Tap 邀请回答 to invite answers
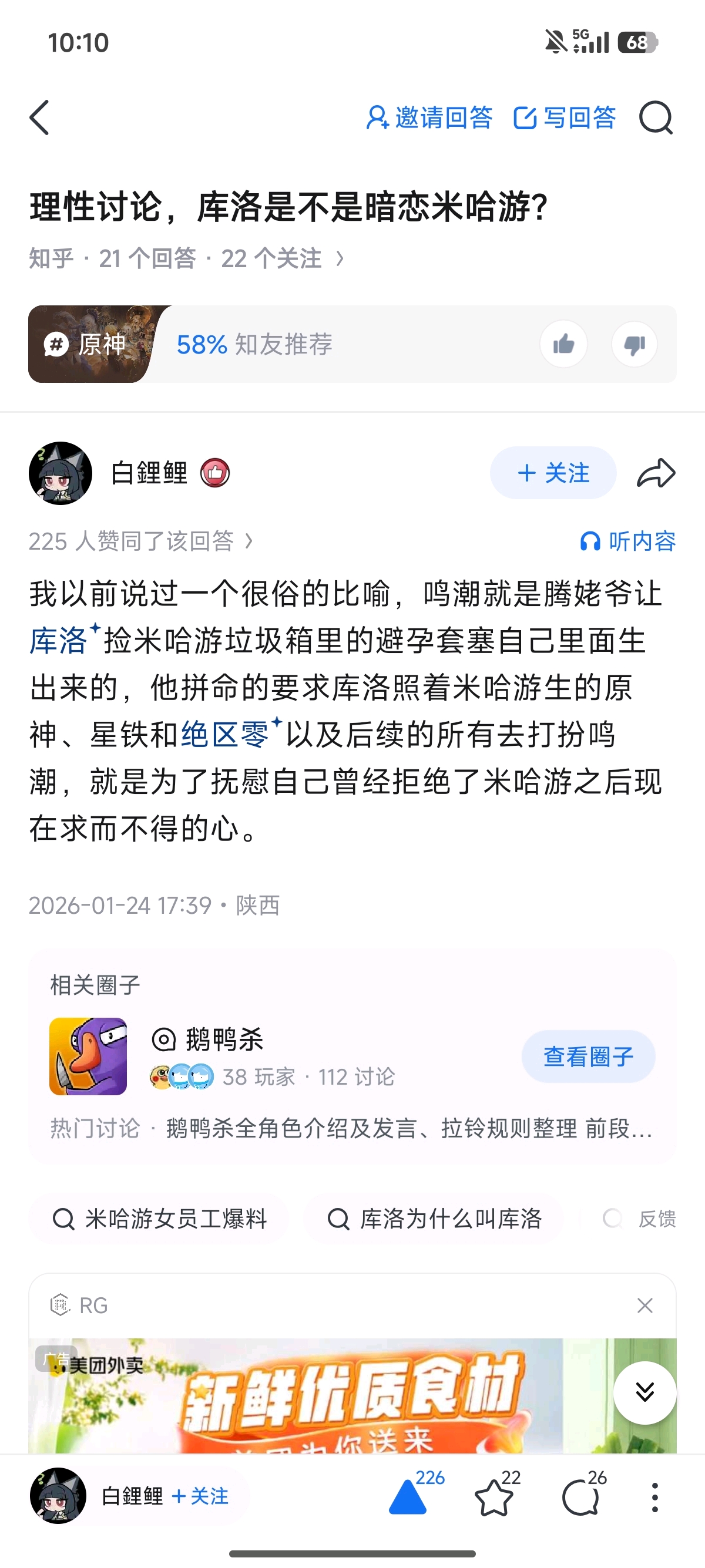Image resolution: width=705 pixels, height=1568 pixels. (429, 117)
